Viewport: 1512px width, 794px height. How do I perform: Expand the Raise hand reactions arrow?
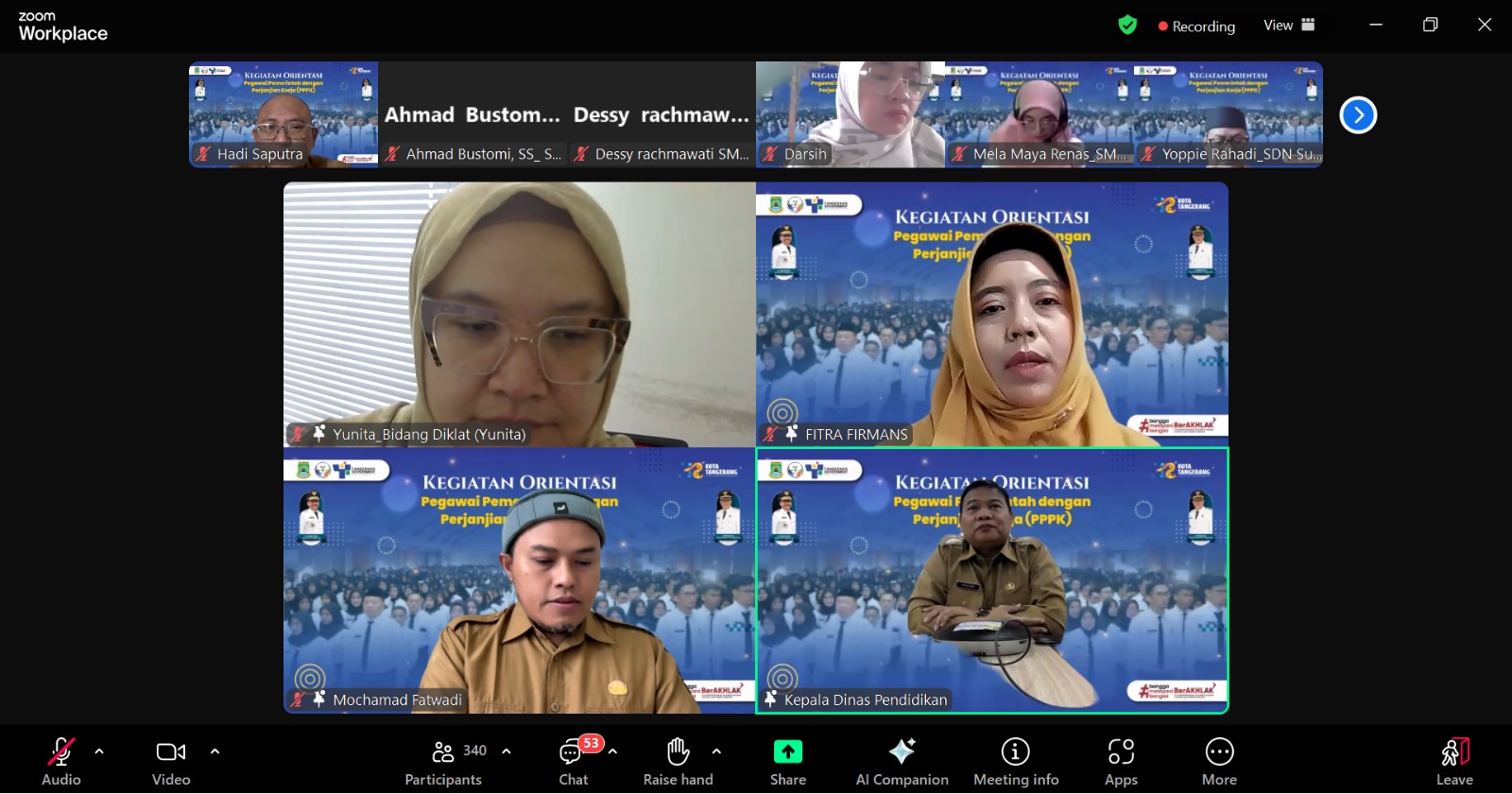point(716,751)
